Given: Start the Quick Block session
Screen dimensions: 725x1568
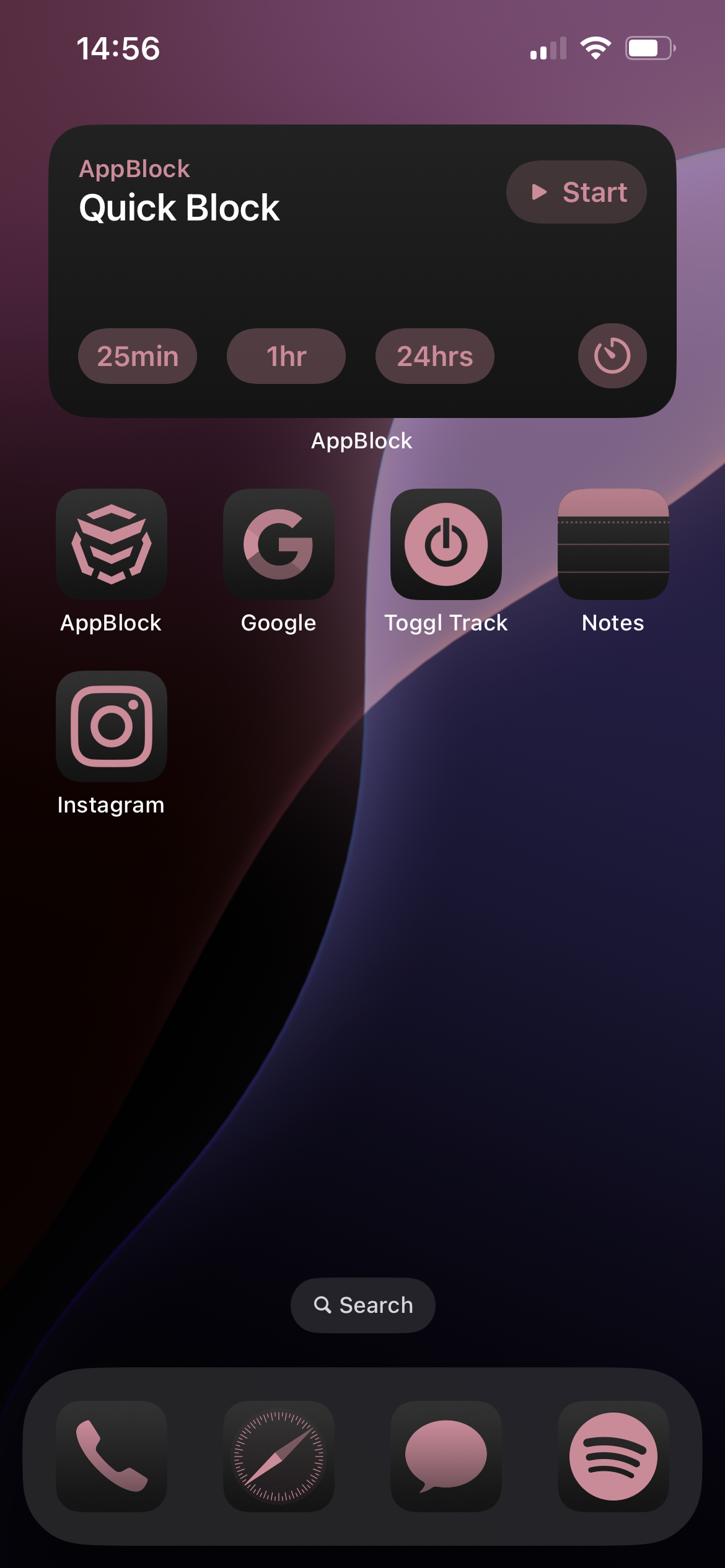Looking at the screenshot, I should pos(576,192).
